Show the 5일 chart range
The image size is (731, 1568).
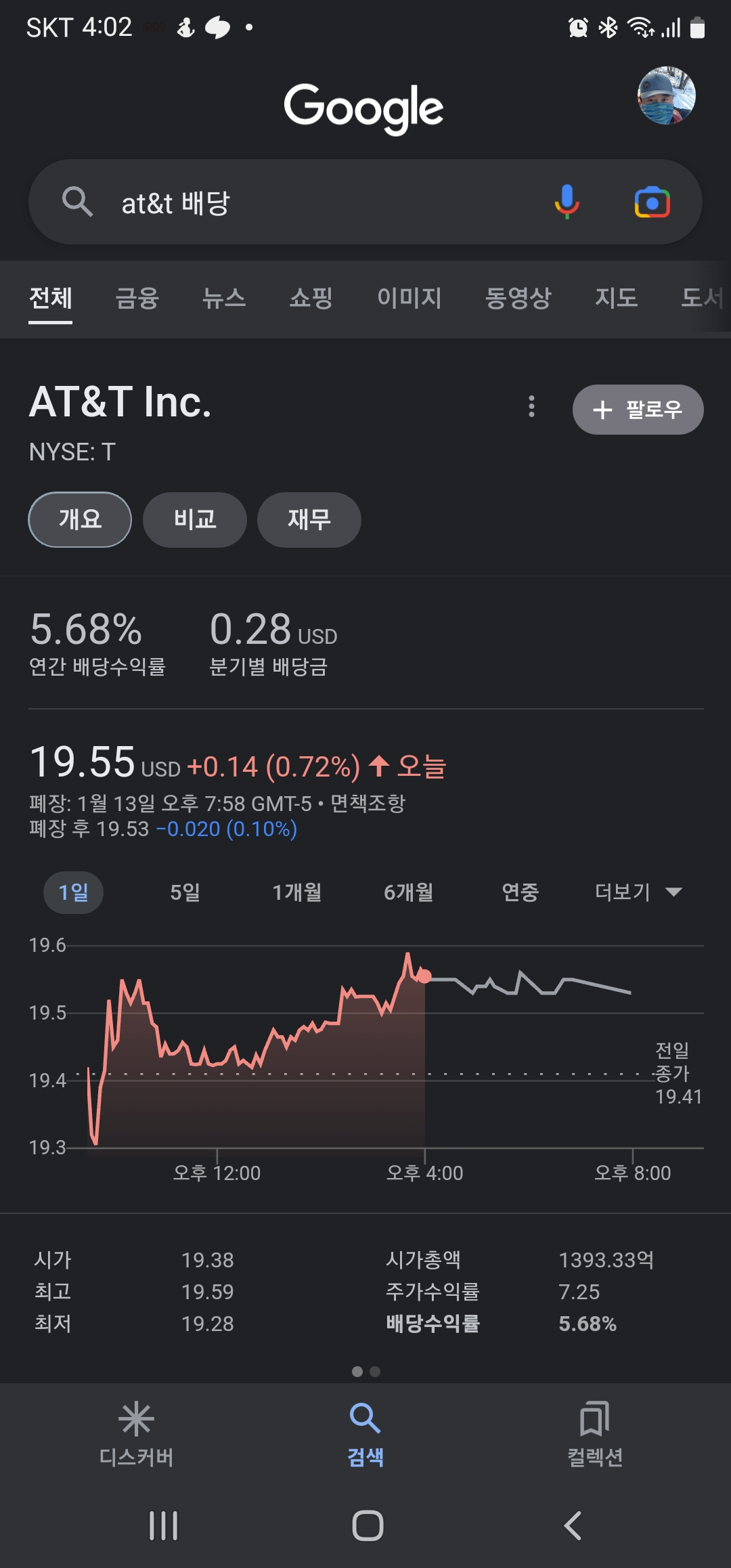click(x=185, y=892)
